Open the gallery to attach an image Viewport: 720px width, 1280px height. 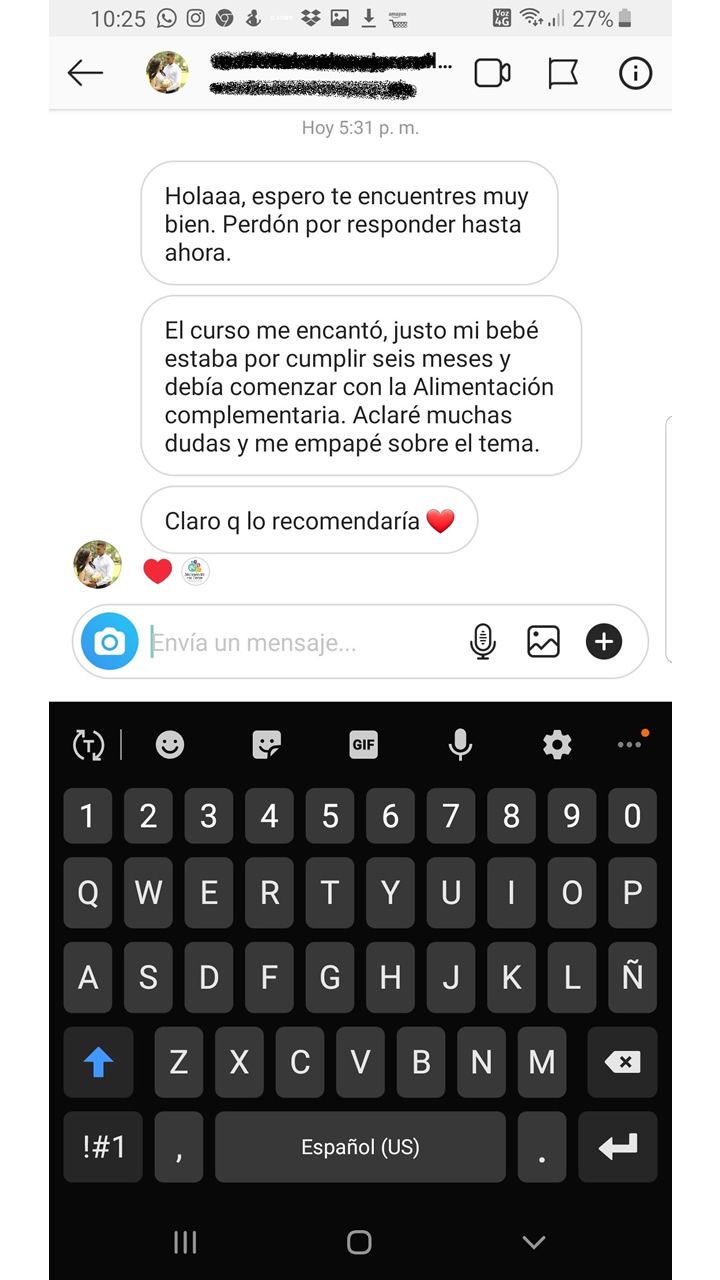(542, 641)
